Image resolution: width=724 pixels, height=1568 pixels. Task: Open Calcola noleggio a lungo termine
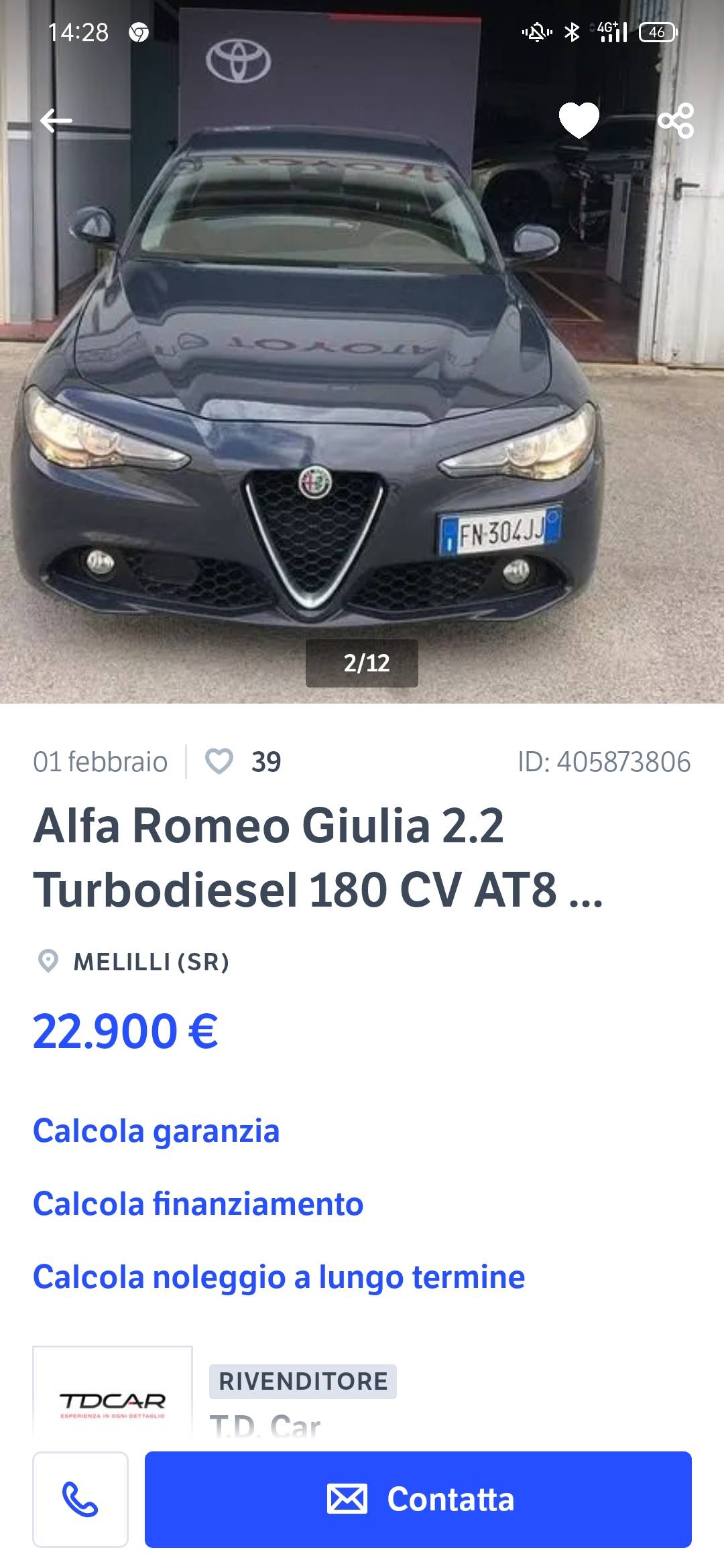(279, 1277)
